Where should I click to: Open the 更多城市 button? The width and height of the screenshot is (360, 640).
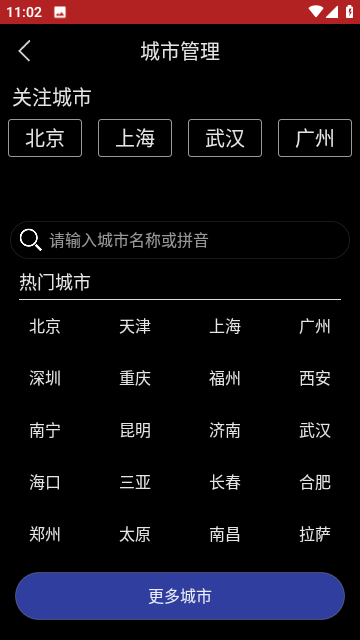(x=180, y=596)
